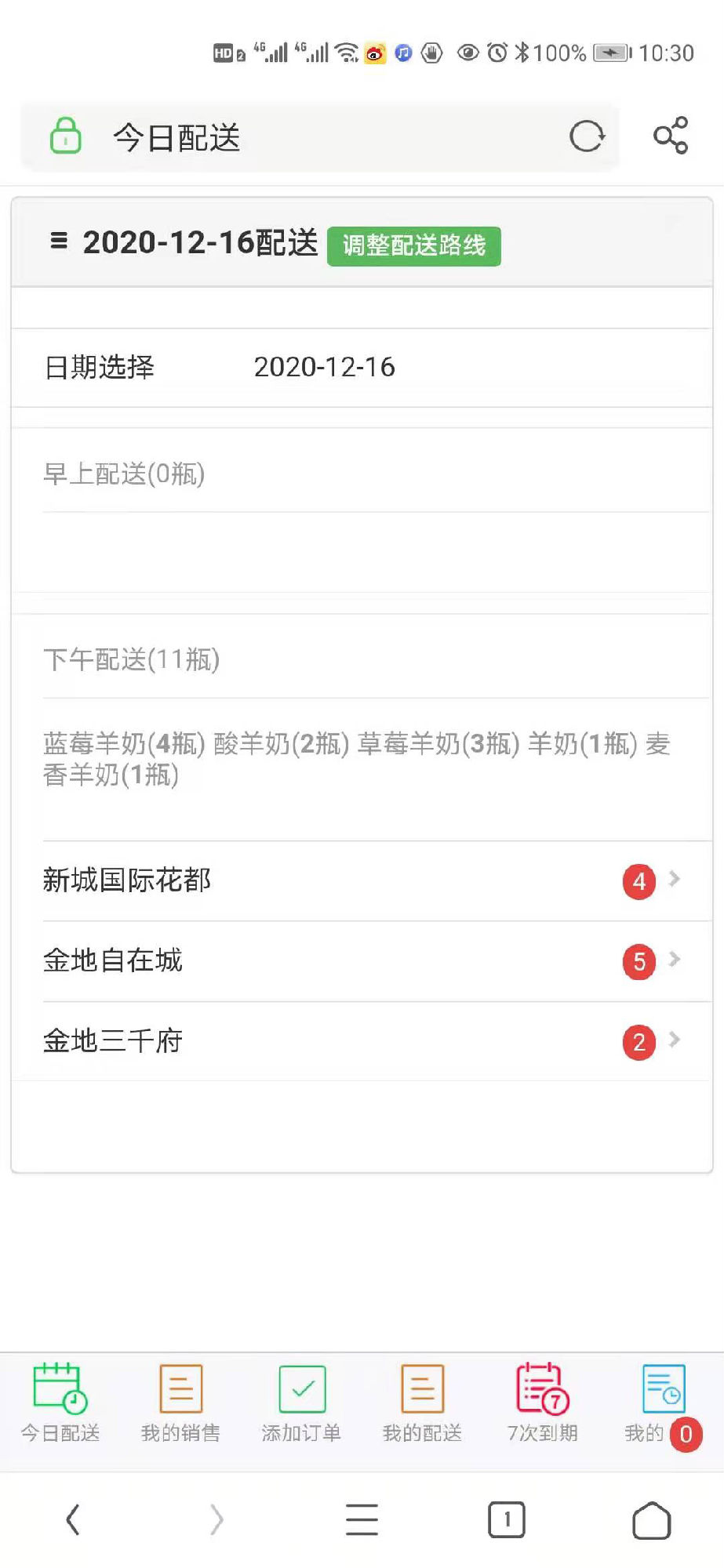The width and height of the screenshot is (724, 1568).
Task: Tap the 调整配送路线 button
Action: point(414,245)
